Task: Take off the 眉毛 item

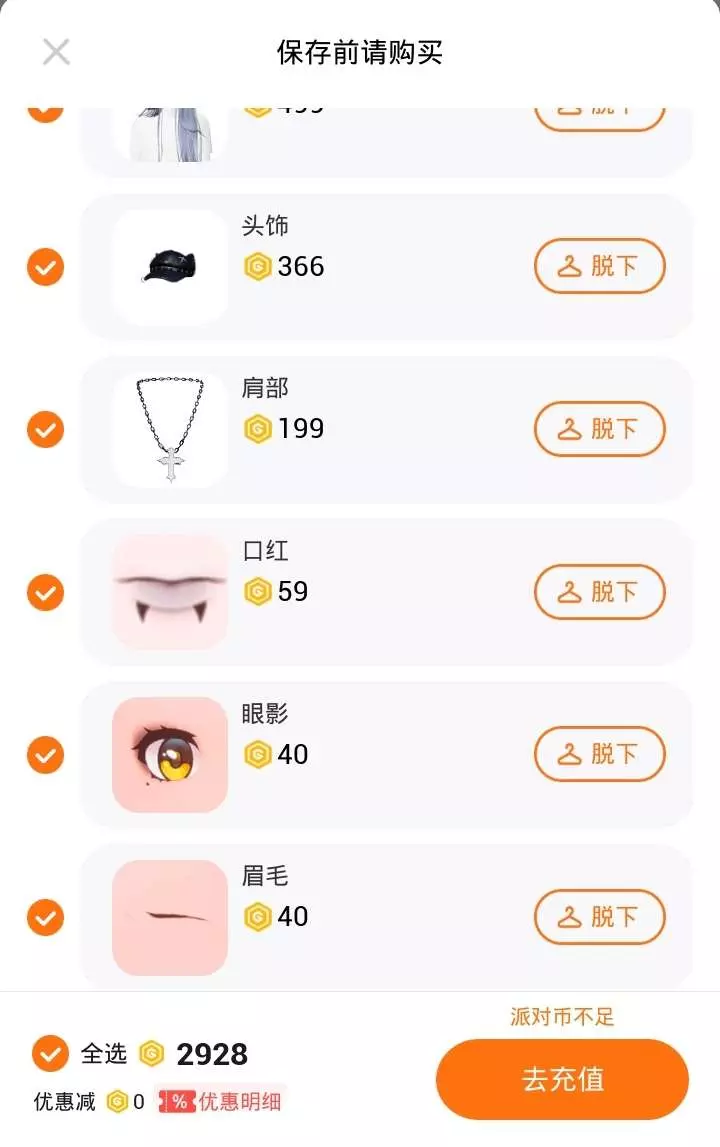Action: pos(599,917)
